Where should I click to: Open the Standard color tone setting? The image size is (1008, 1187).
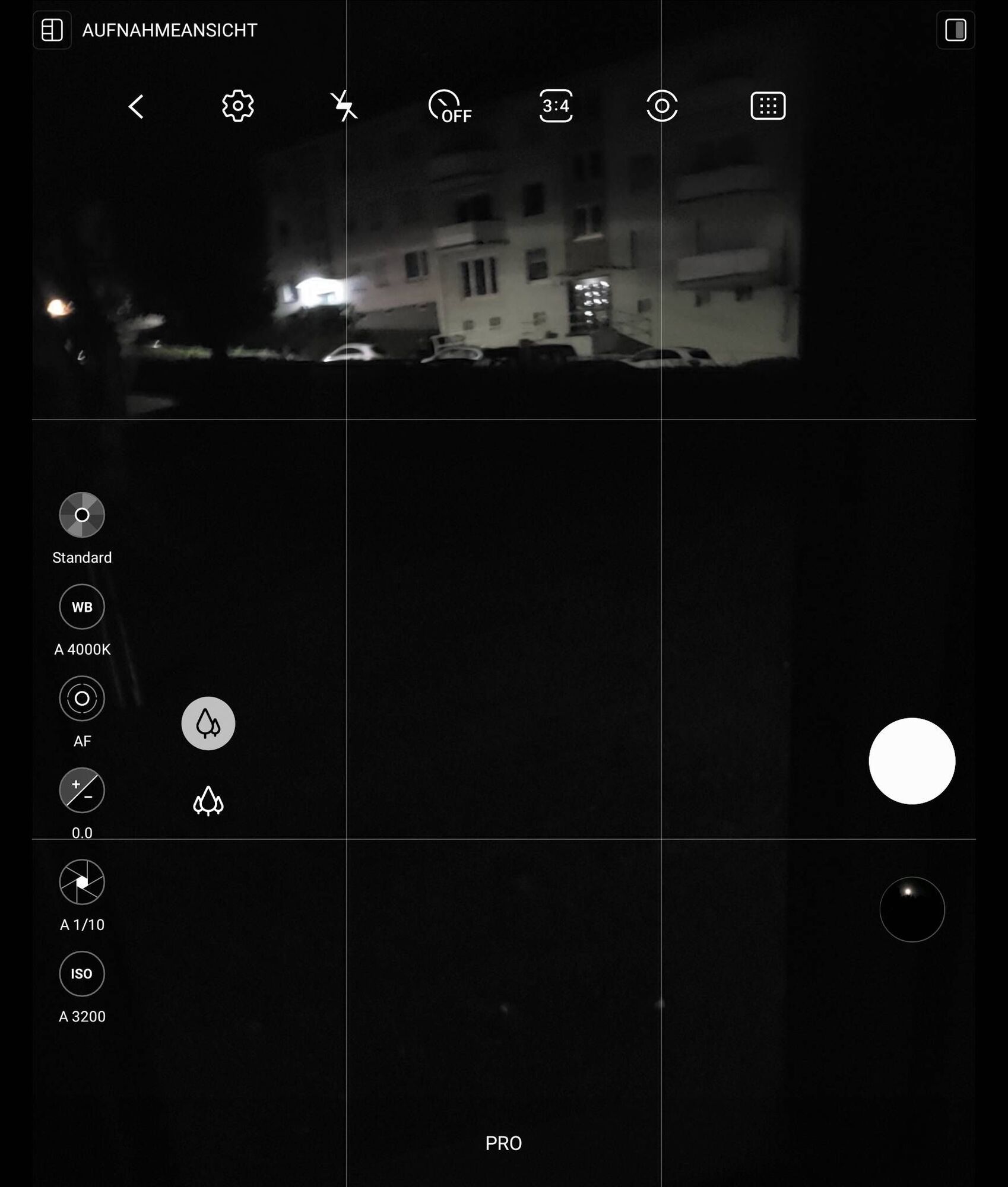pyautogui.click(x=82, y=515)
